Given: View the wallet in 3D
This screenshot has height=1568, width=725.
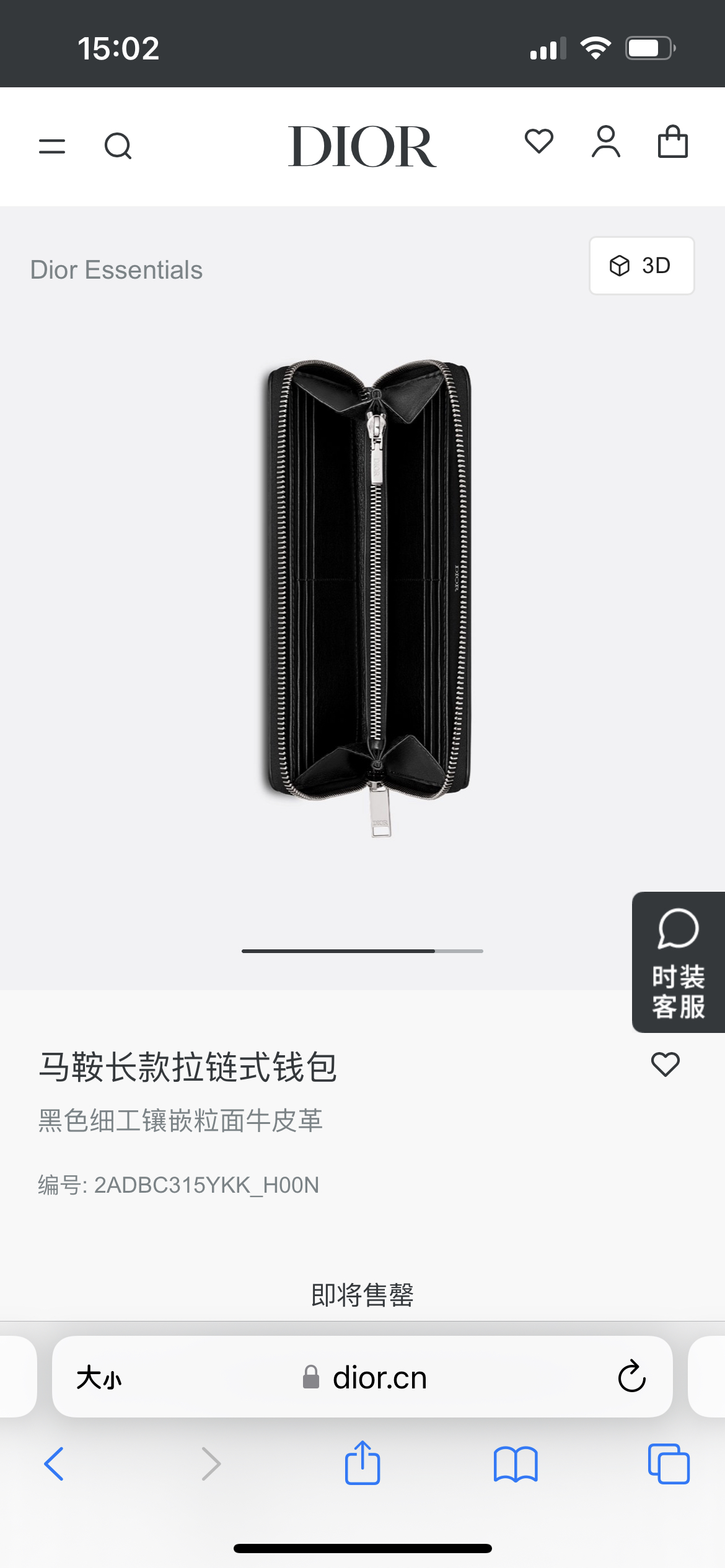Looking at the screenshot, I should tap(641, 266).
